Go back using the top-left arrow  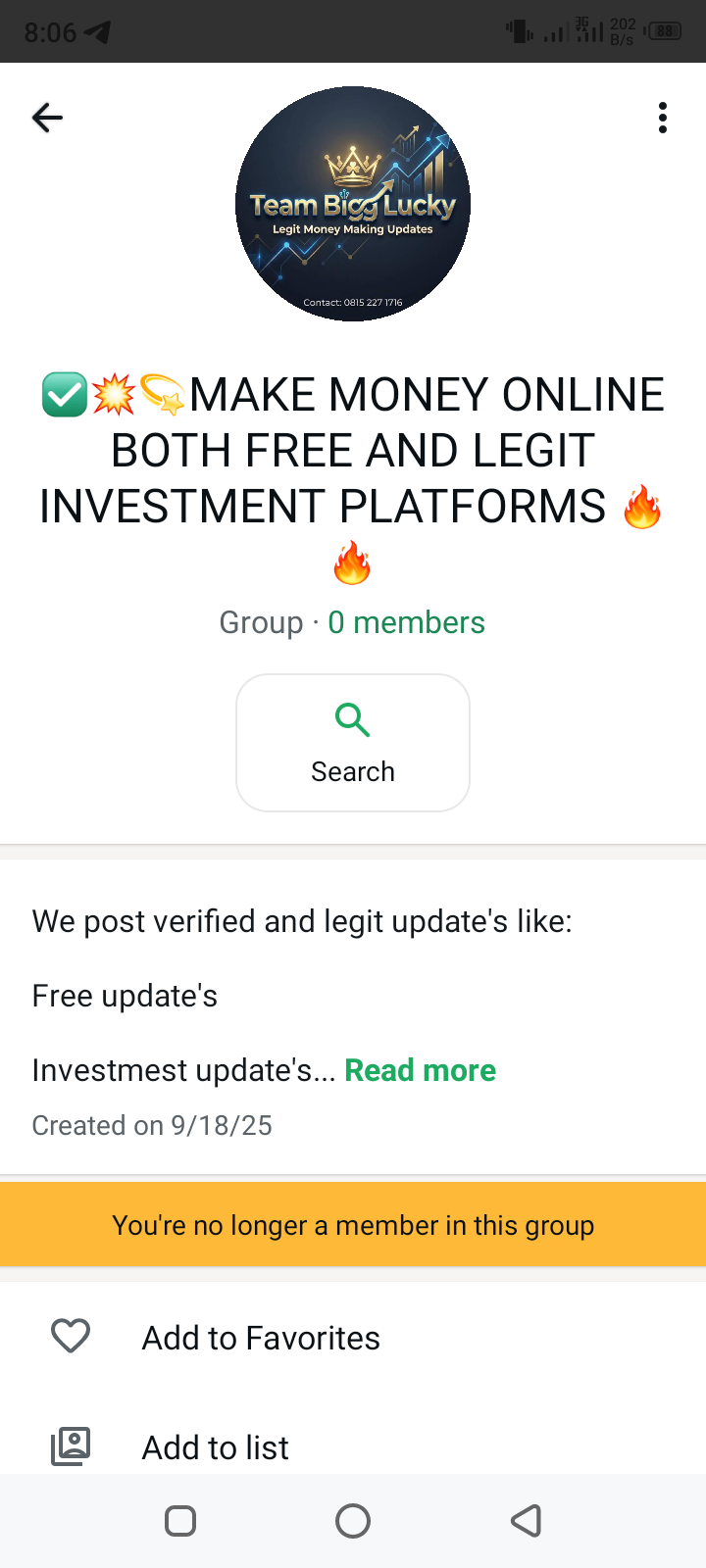click(47, 118)
